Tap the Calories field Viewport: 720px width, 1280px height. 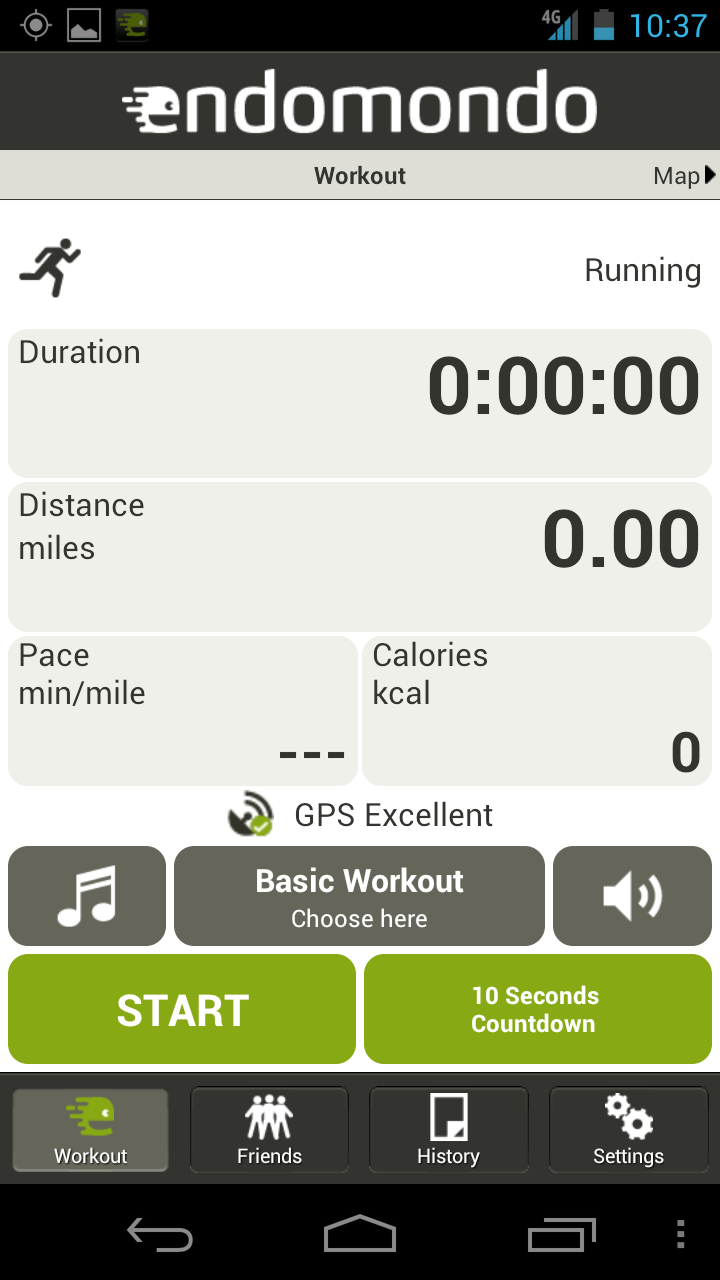537,711
